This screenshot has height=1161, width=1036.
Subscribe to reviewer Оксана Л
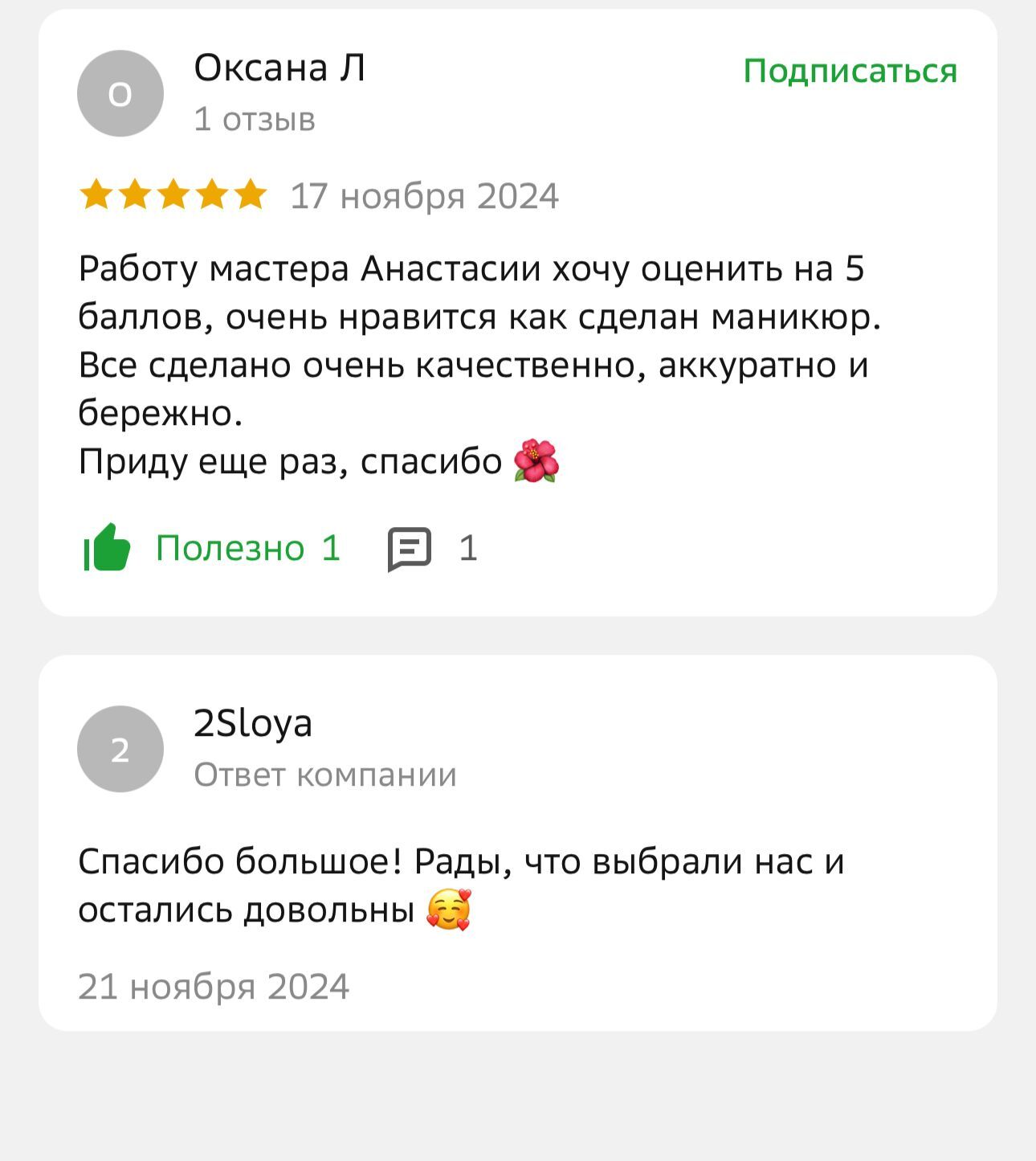[x=850, y=71]
